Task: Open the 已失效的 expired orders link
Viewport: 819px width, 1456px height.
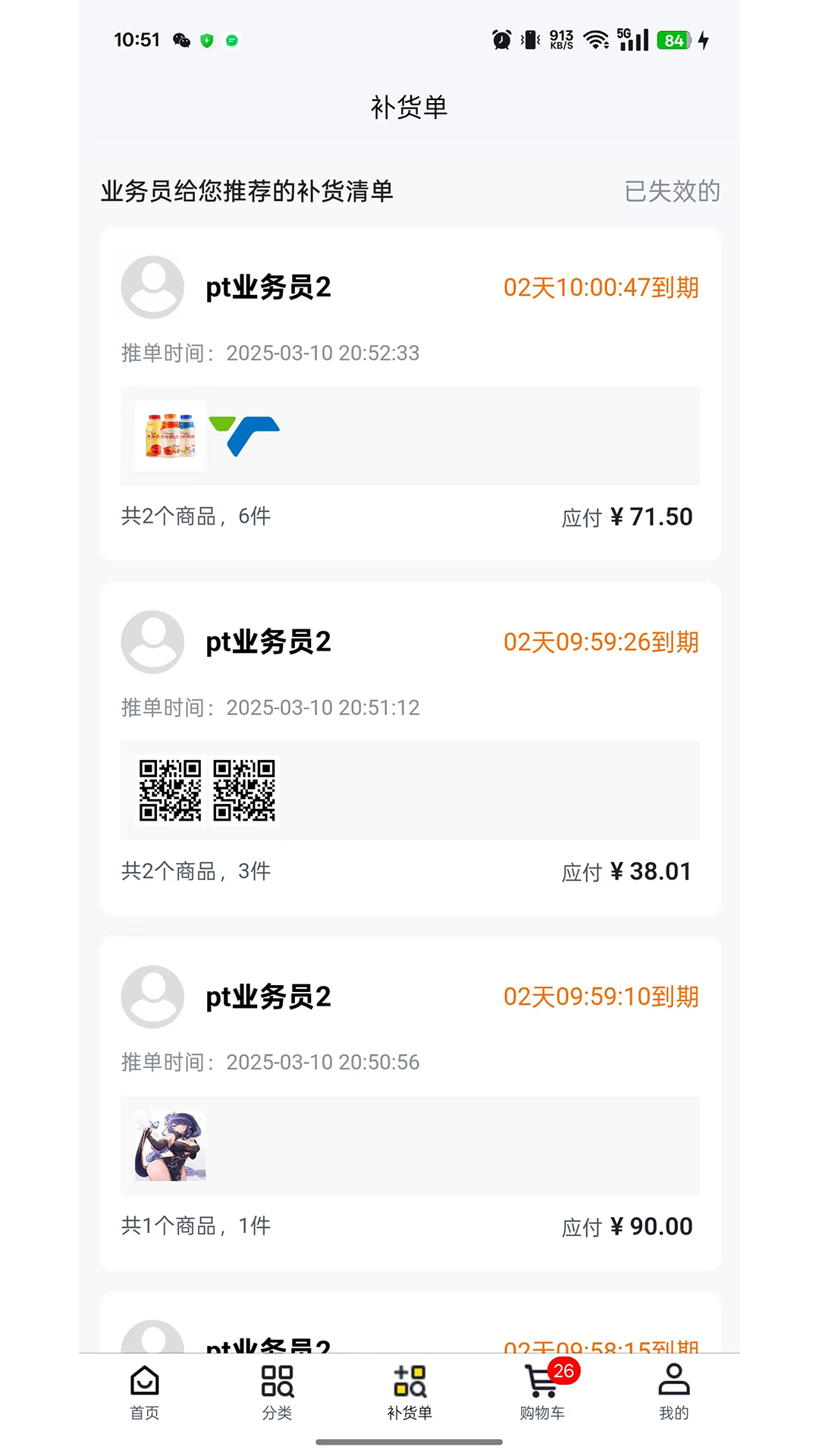Action: tap(672, 192)
